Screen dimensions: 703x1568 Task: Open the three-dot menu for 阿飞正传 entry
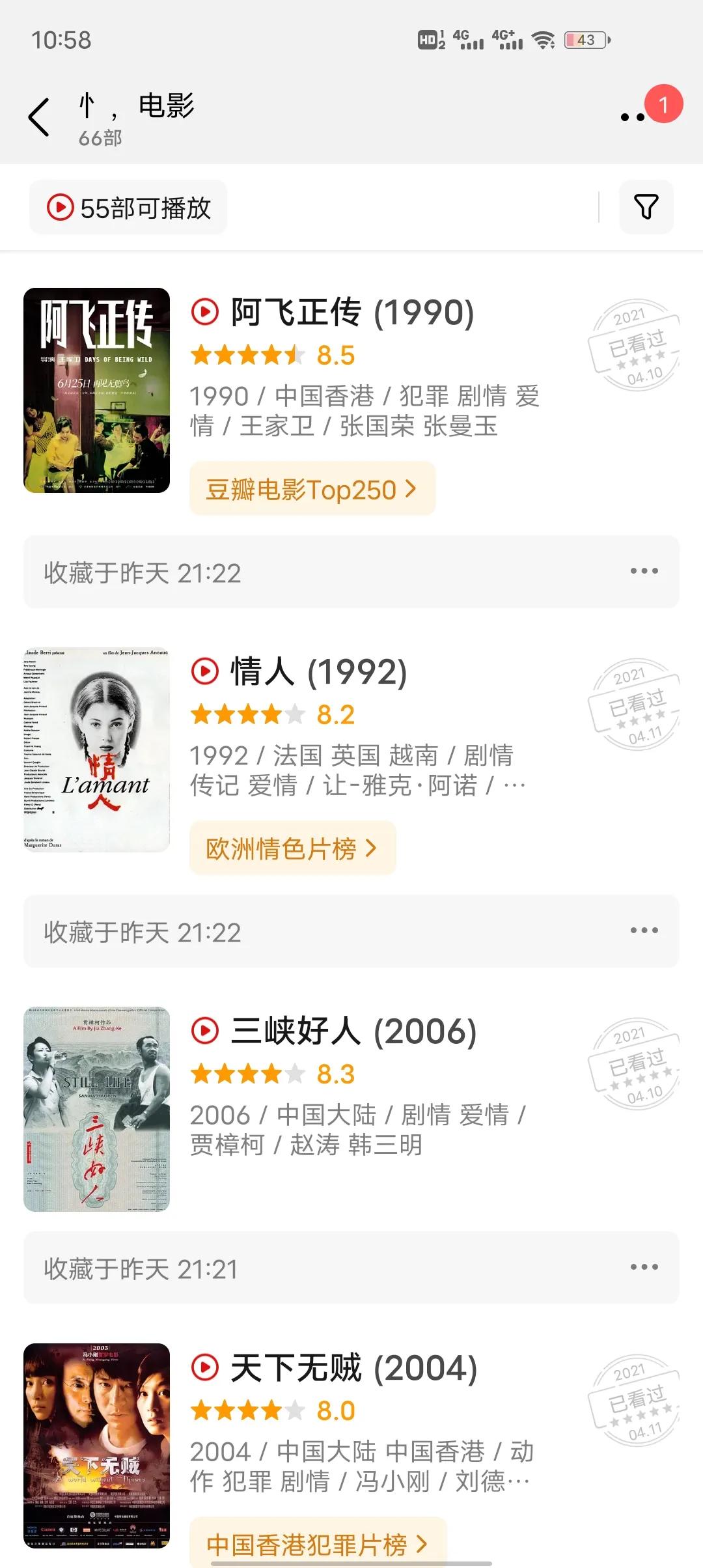click(x=643, y=572)
